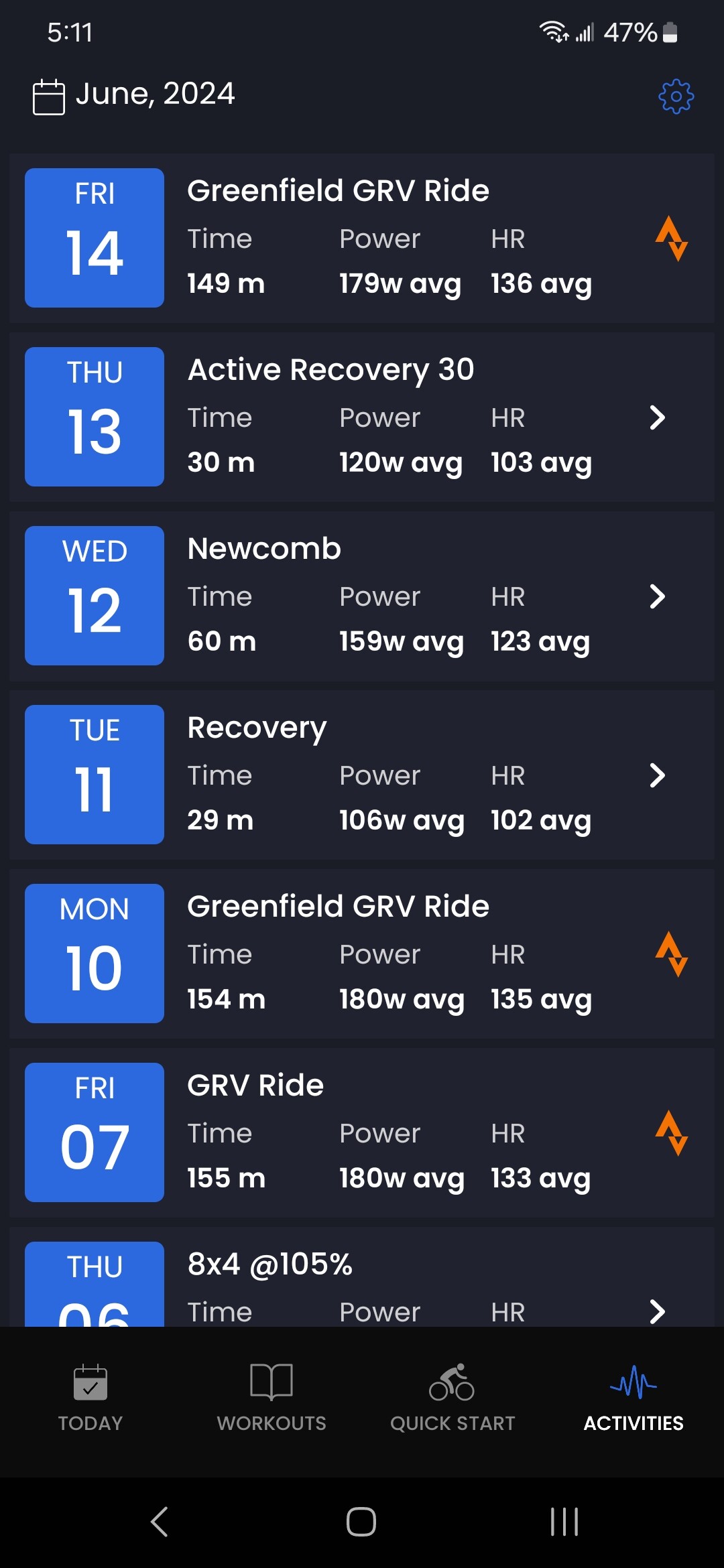Open the 8x4 @105% workout activity

[x=362, y=1277]
